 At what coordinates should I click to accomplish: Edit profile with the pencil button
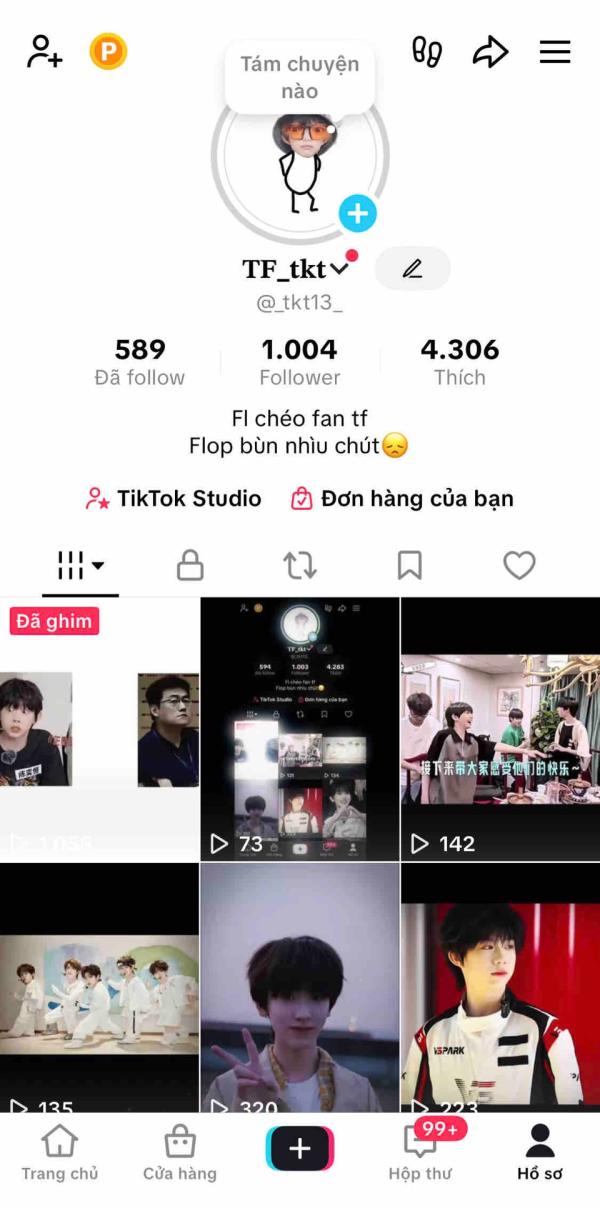click(x=412, y=268)
